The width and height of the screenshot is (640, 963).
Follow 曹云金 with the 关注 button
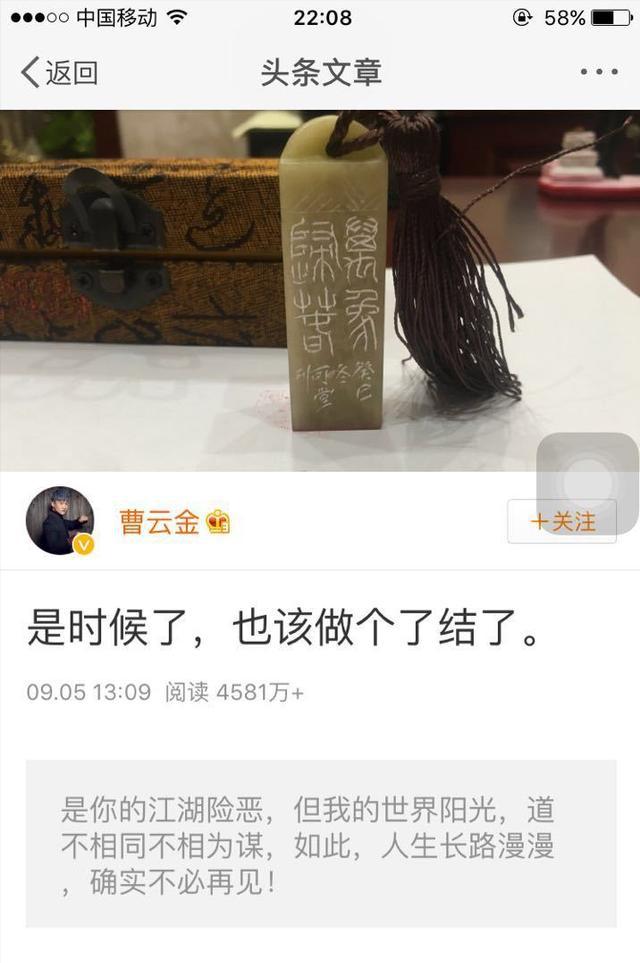[562, 521]
